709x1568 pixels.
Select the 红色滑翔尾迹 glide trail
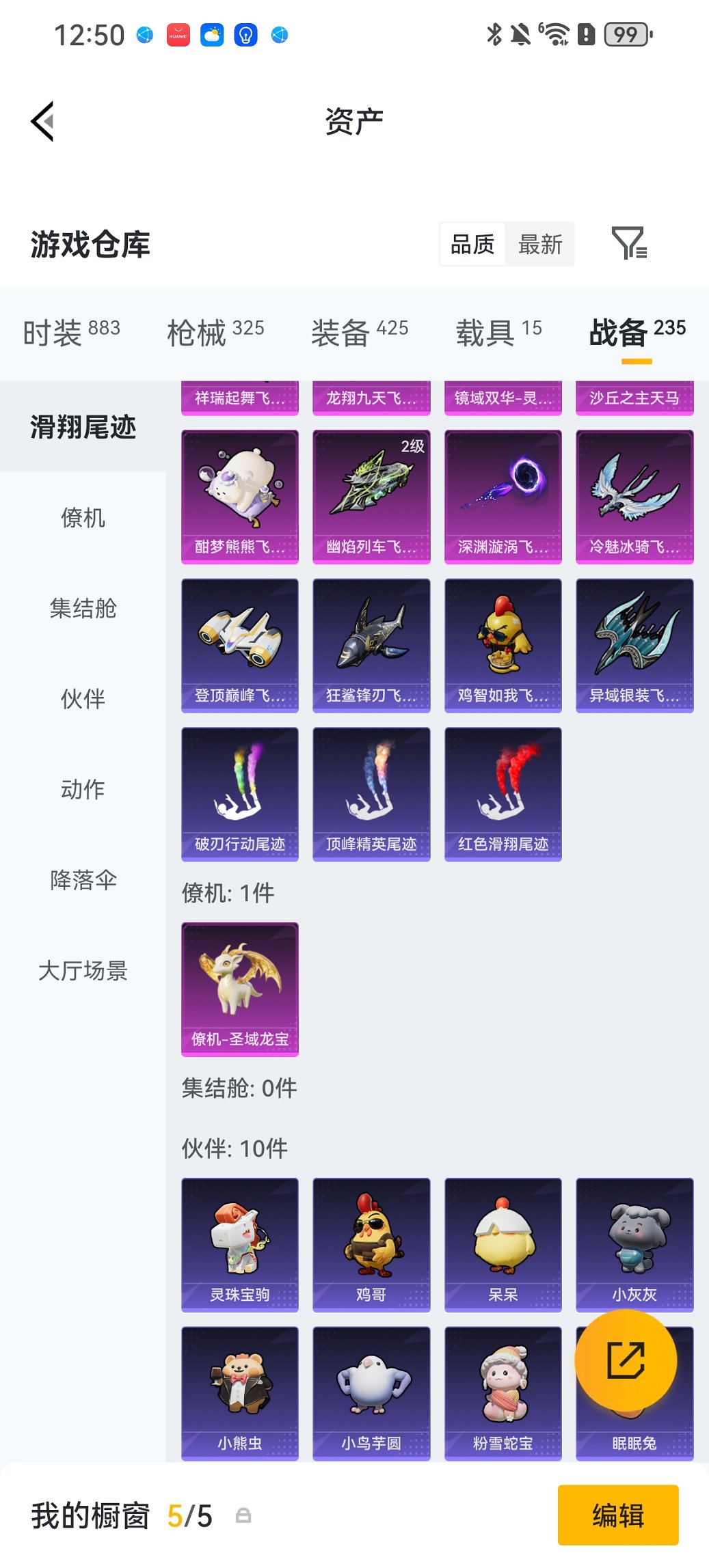pyautogui.click(x=503, y=793)
